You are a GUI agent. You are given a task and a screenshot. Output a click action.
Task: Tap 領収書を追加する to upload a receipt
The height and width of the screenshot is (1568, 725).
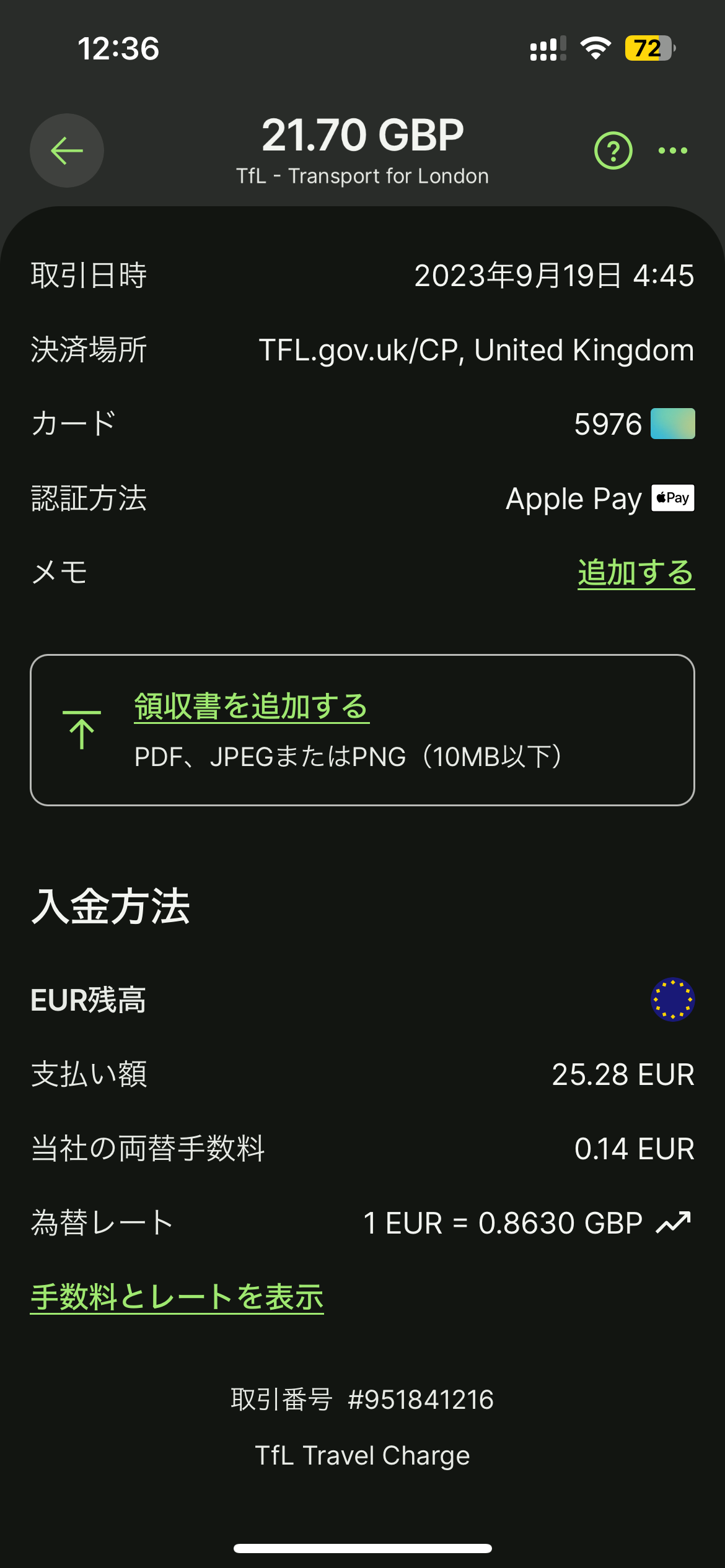(252, 707)
